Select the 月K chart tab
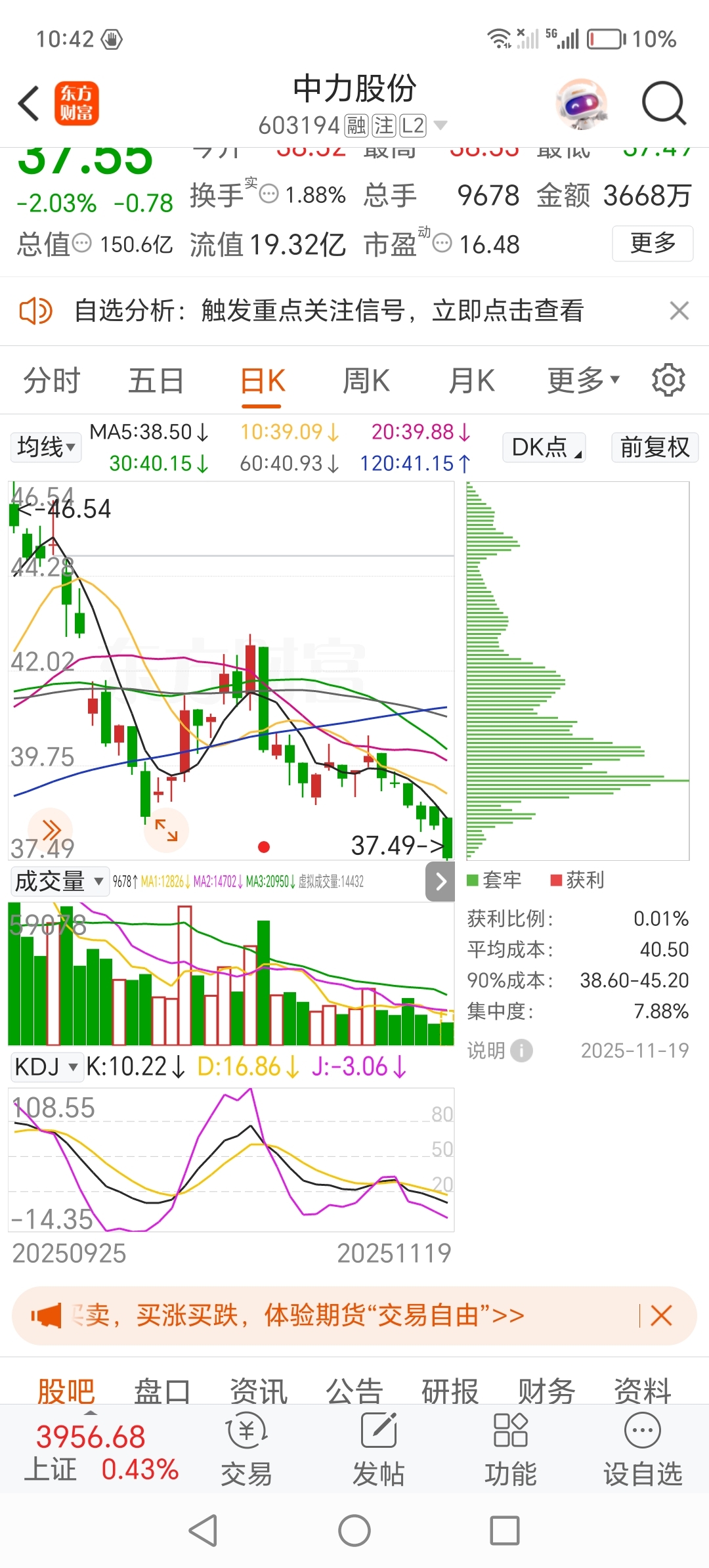Screen dimensions: 709x1568 [x=471, y=381]
